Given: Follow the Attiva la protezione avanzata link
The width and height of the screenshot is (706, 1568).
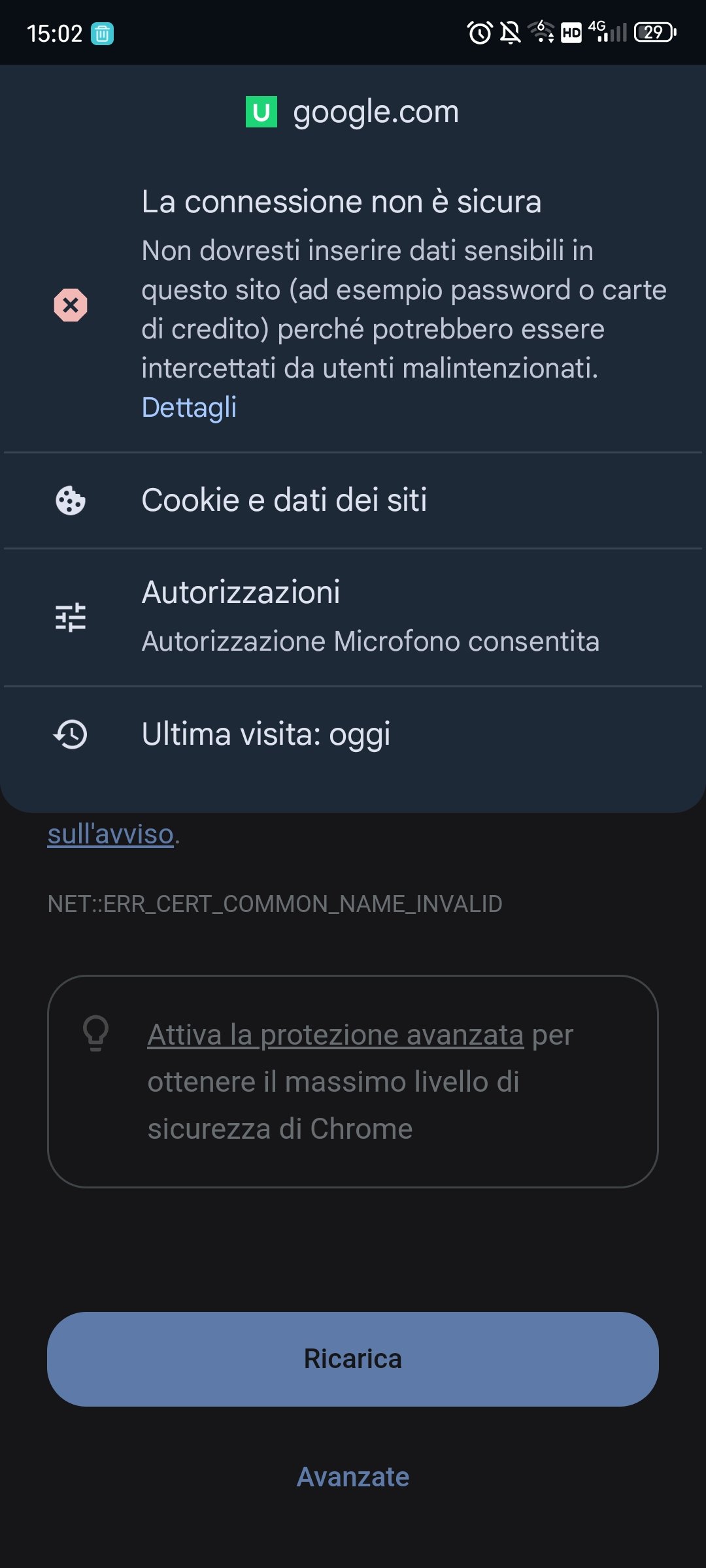Looking at the screenshot, I should 335,1035.
